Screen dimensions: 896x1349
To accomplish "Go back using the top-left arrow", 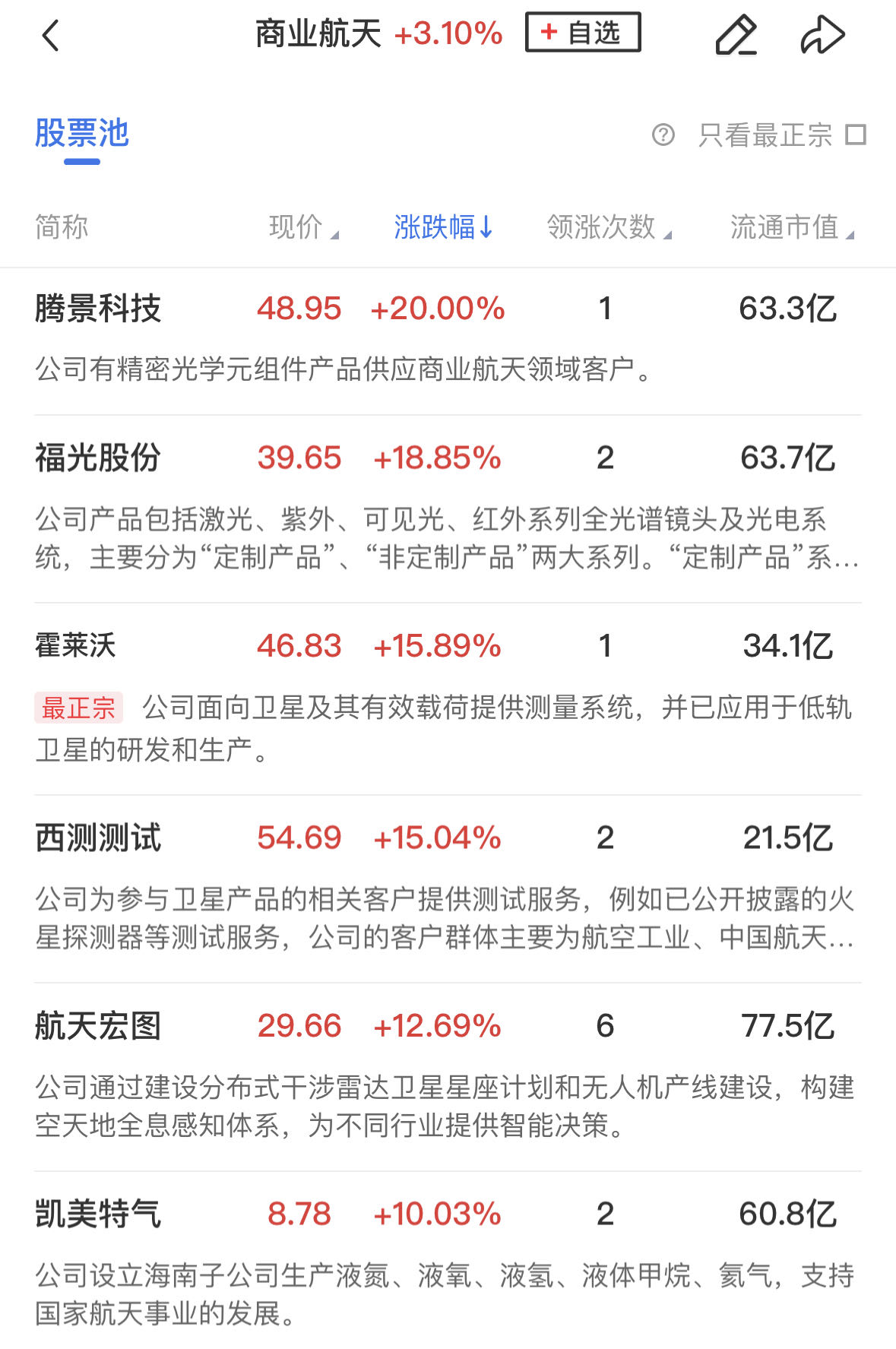I will tap(51, 35).
